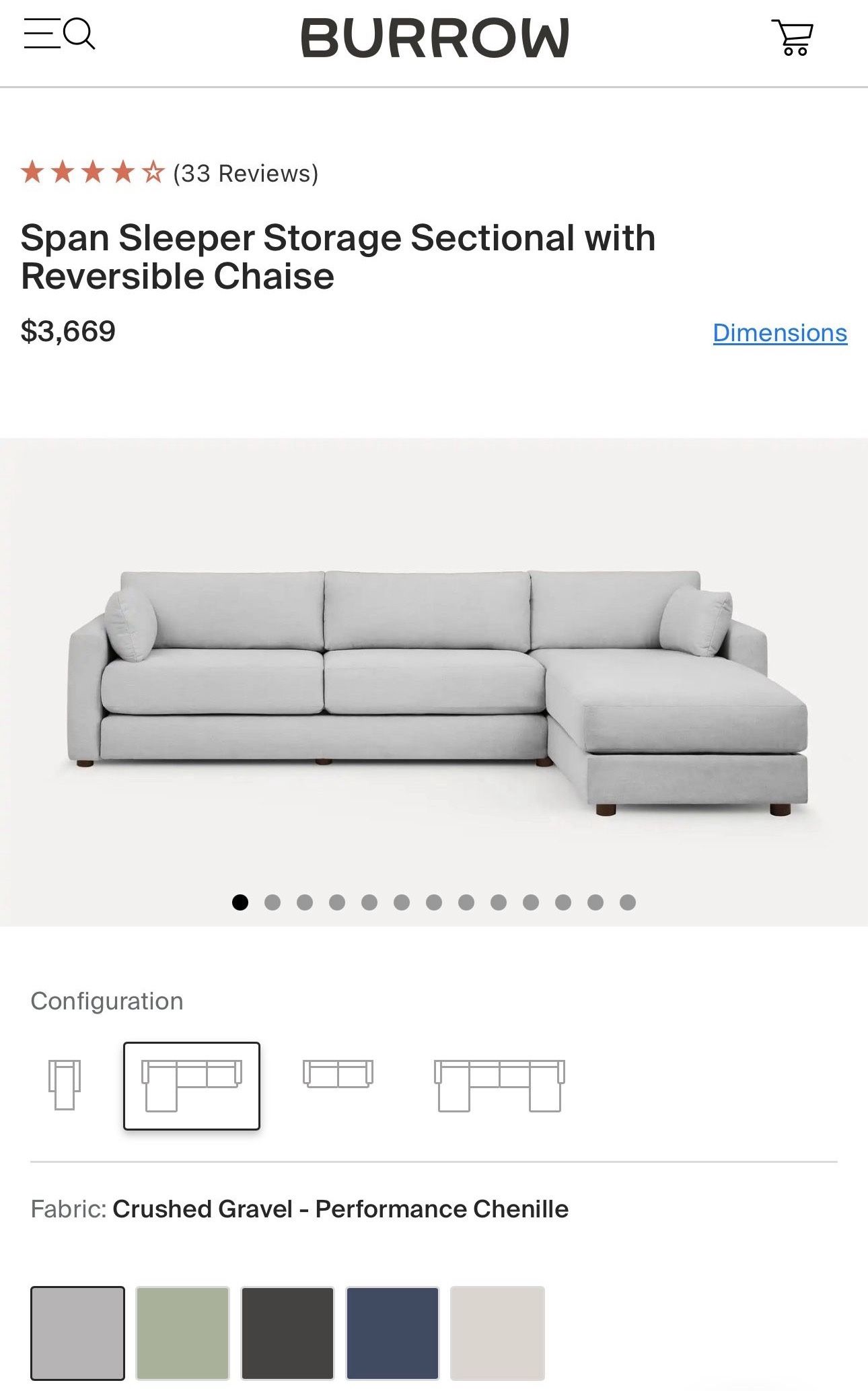
Task: Select the sofa with one chaise configuration
Action: (192, 1085)
